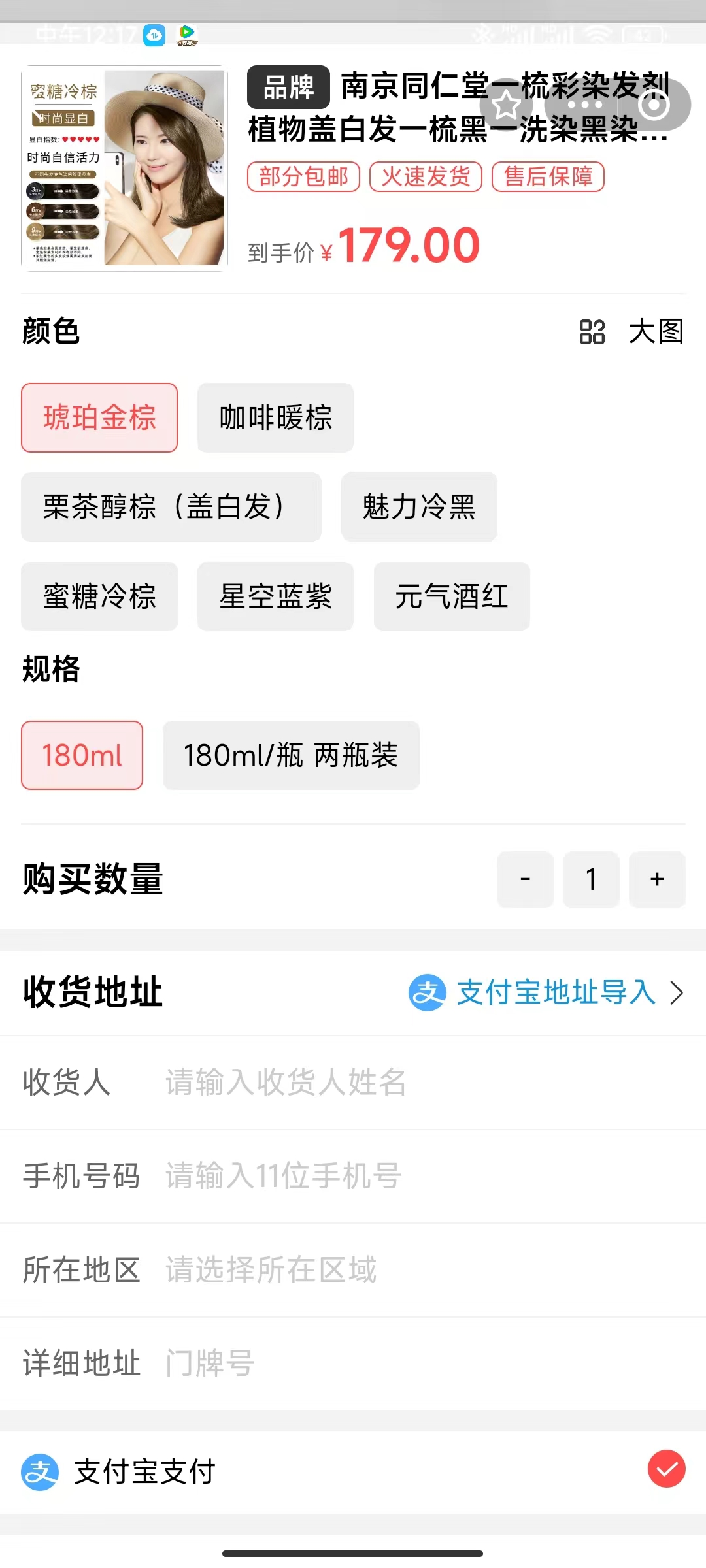The image size is (706, 1568).
Task: Increase purchase quantity with plus button
Action: pyautogui.click(x=657, y=879)
